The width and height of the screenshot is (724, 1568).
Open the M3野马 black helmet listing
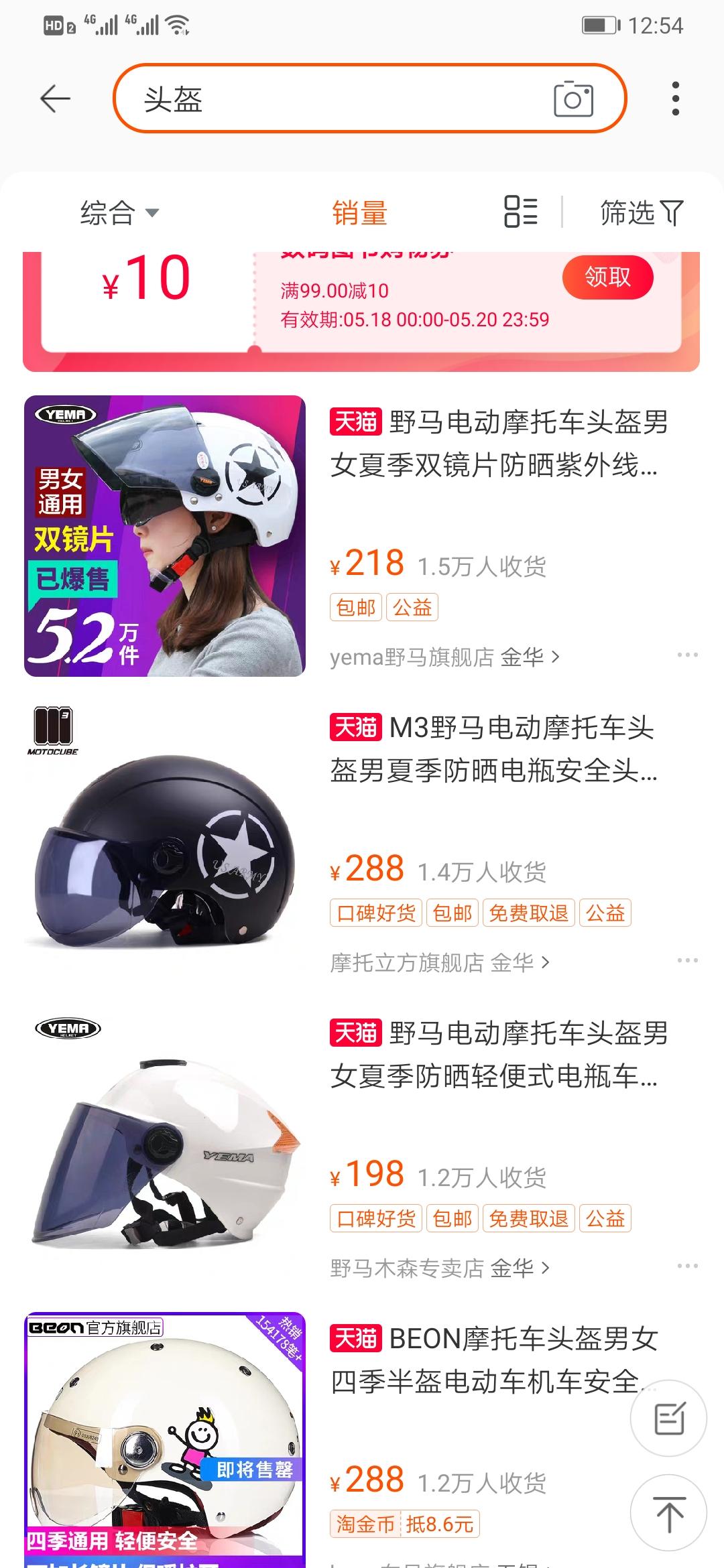[493, 749]
